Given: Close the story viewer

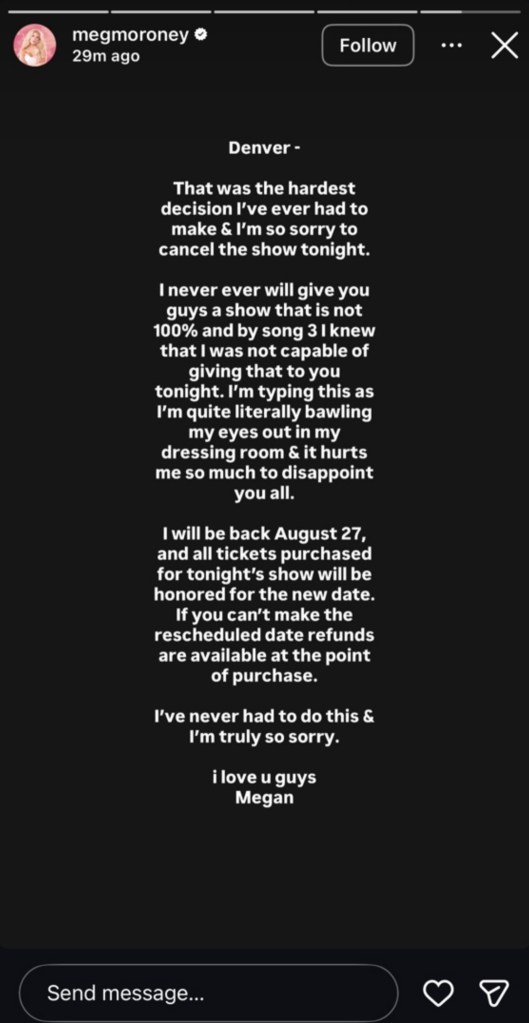Looking at the screenshot, I should [504, 46].
